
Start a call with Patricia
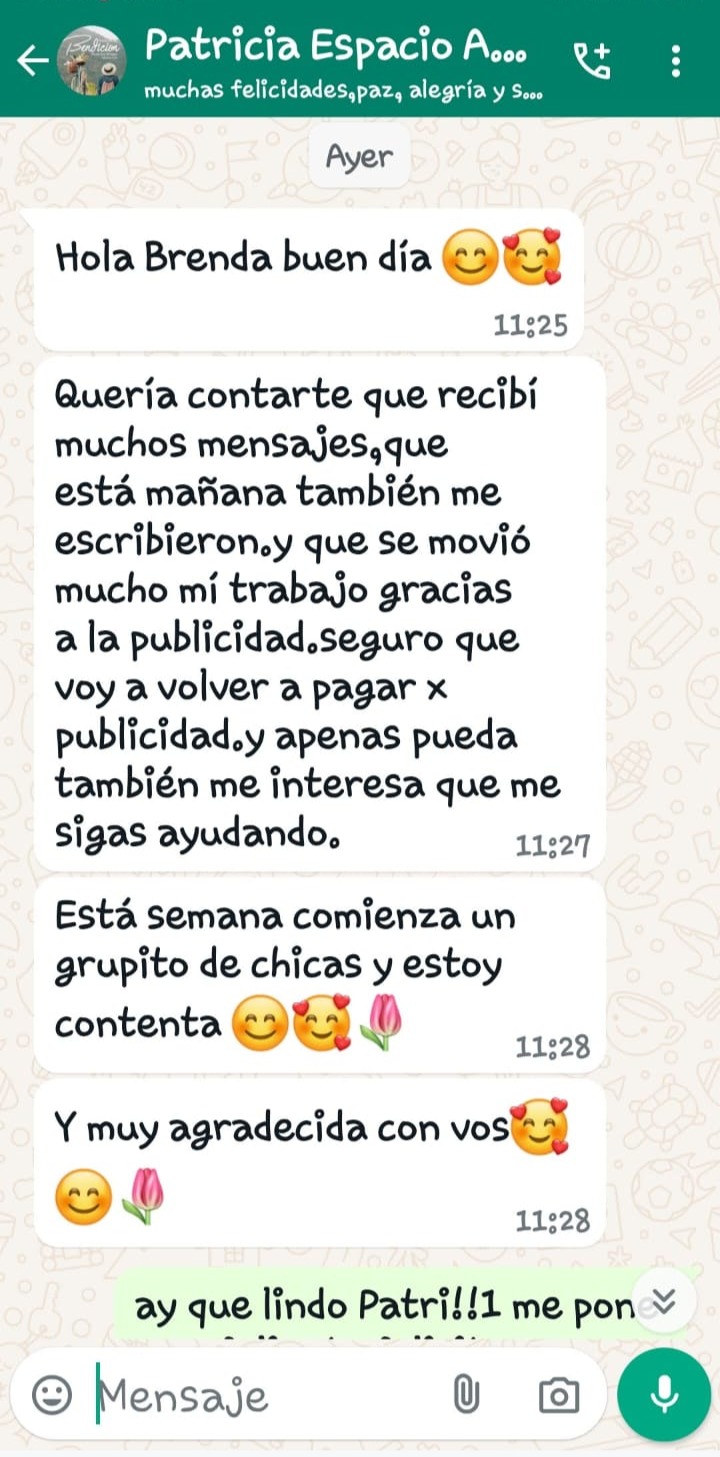click(x=592, y=61)
